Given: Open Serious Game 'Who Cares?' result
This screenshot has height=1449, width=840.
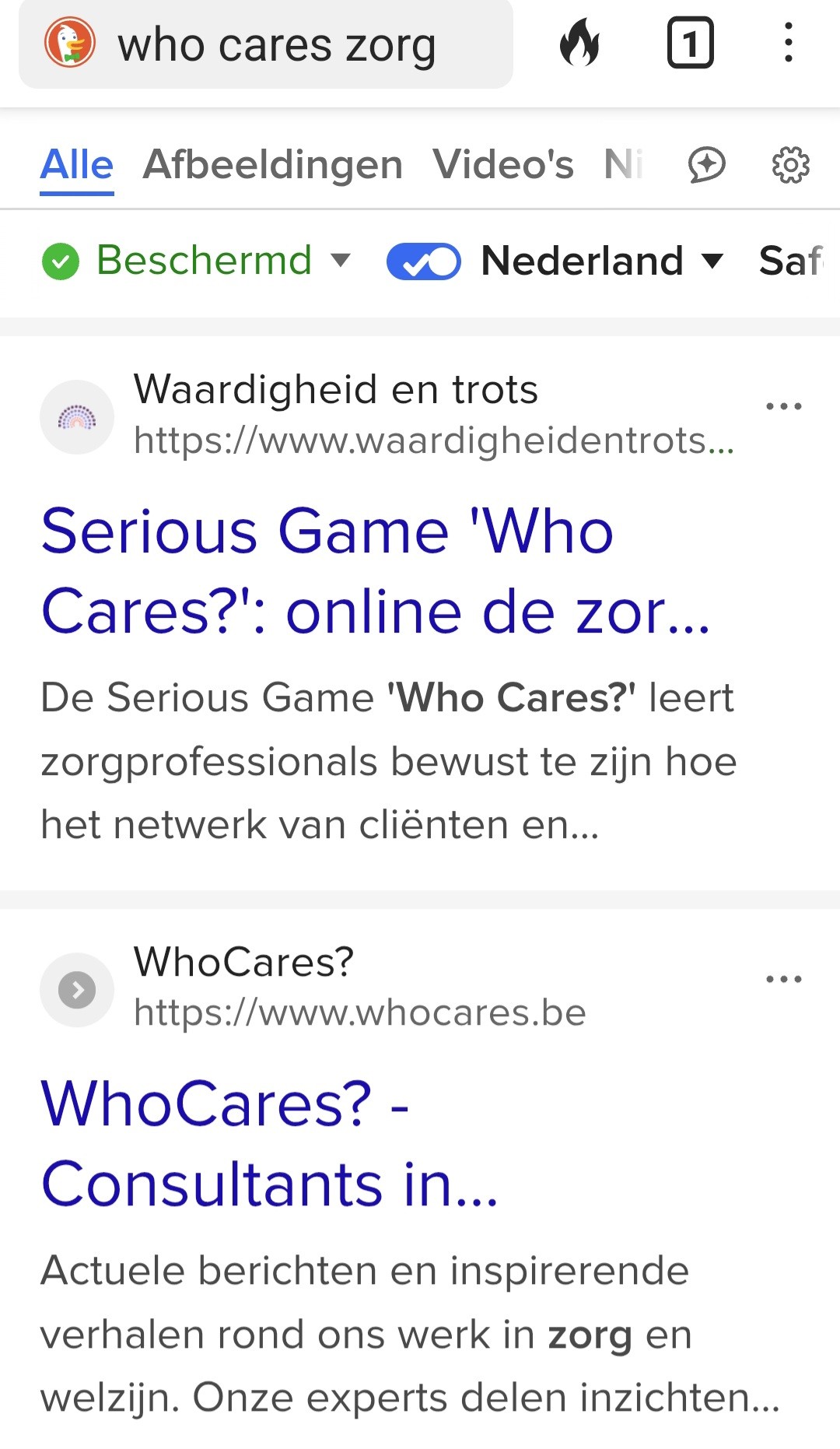Looking at the screenshot, I should click(376, 571).
